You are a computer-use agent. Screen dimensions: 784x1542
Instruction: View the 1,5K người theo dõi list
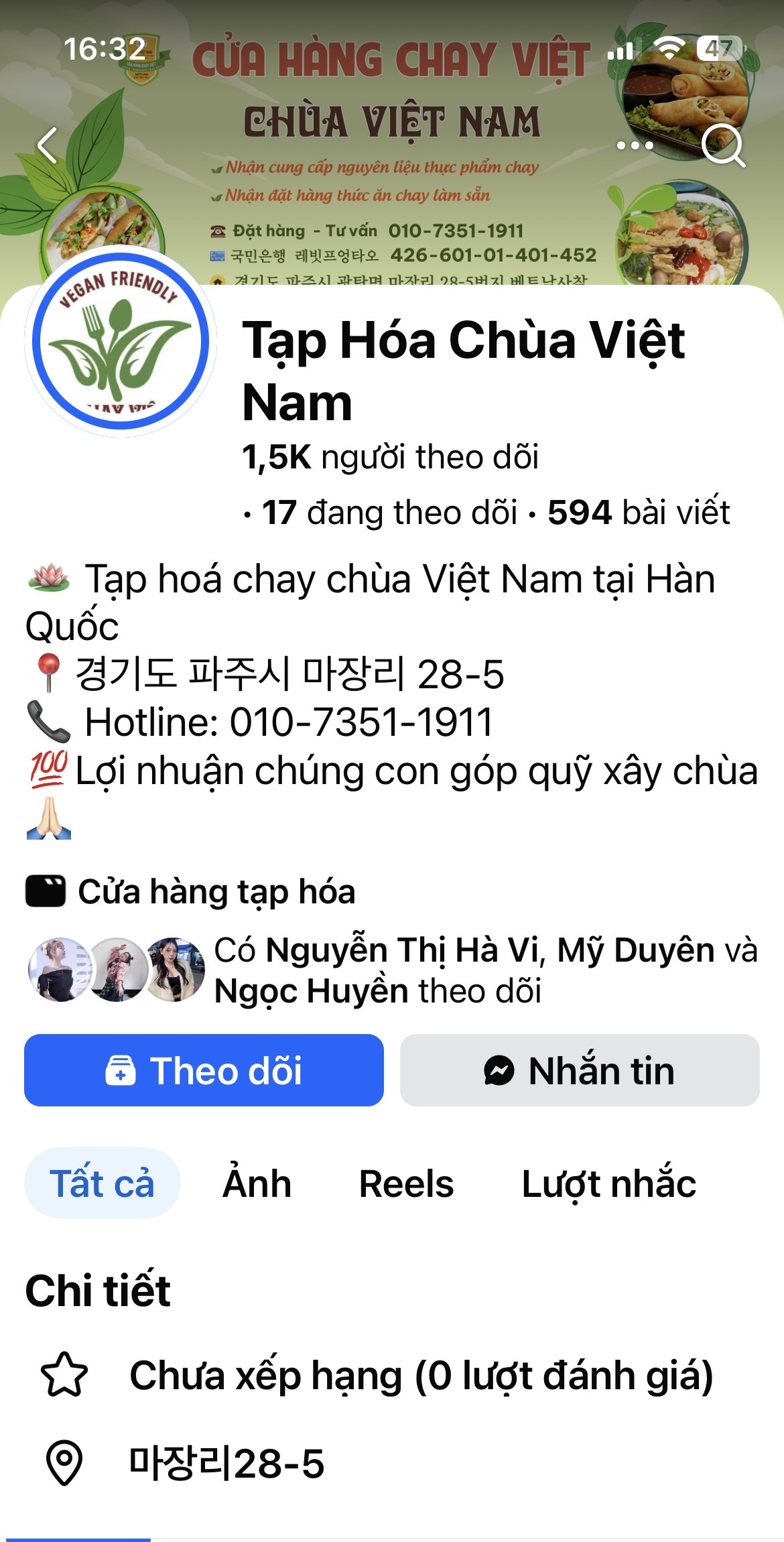[390, 457]
